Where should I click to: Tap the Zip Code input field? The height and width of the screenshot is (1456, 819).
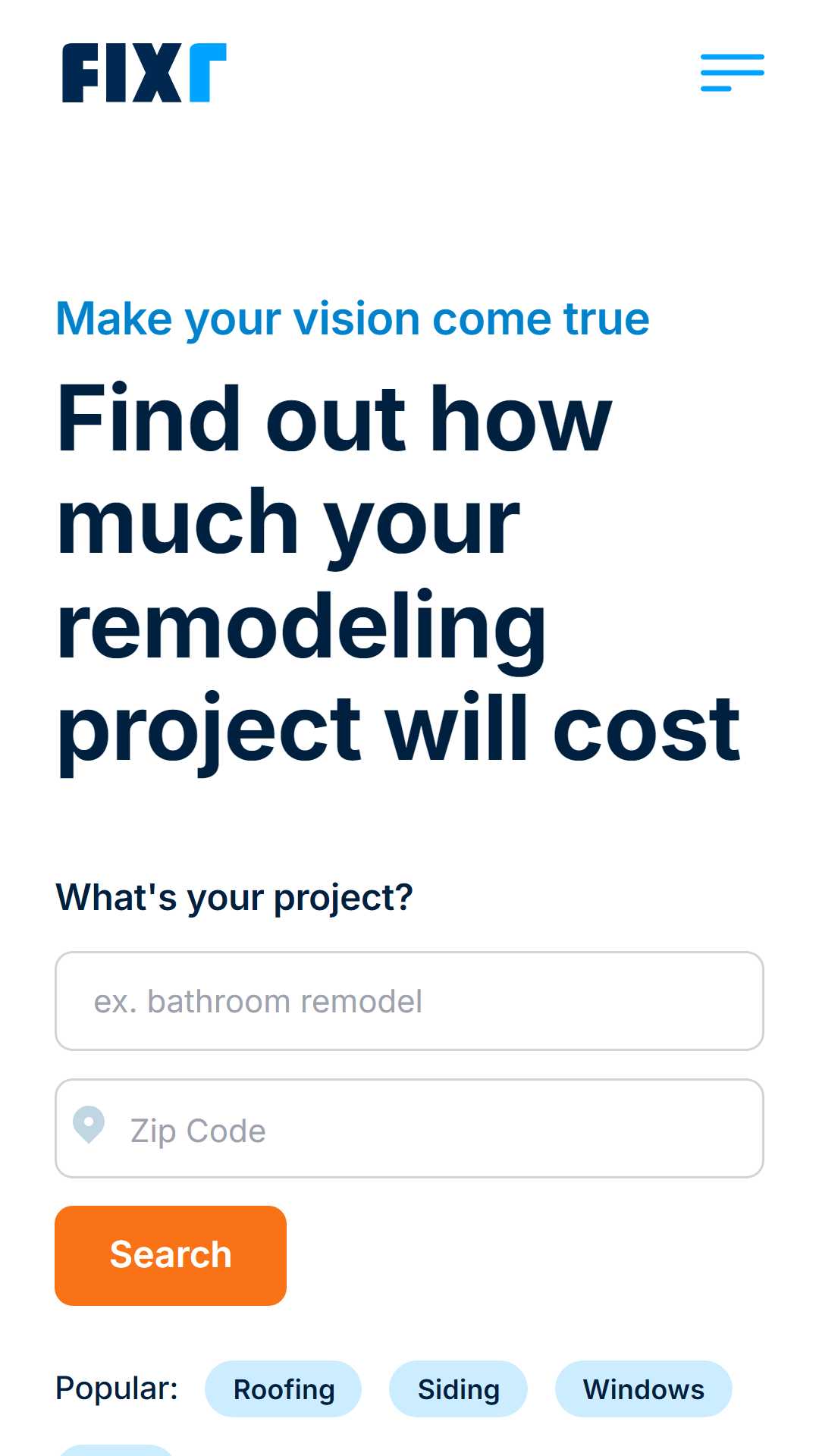[409, 1128]
